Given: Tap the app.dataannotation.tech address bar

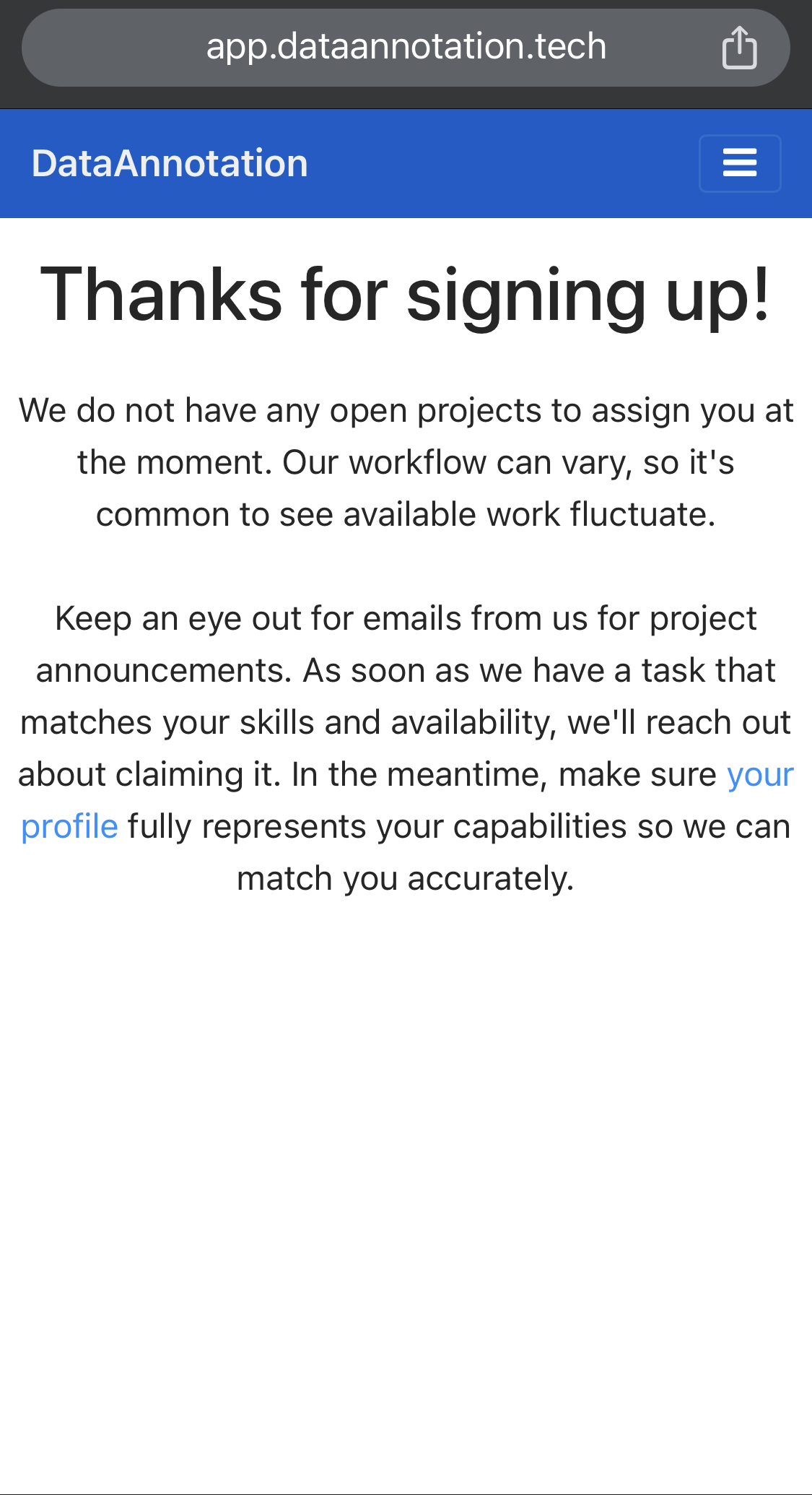Looking at the screenshot, I should tap(406, 48).
